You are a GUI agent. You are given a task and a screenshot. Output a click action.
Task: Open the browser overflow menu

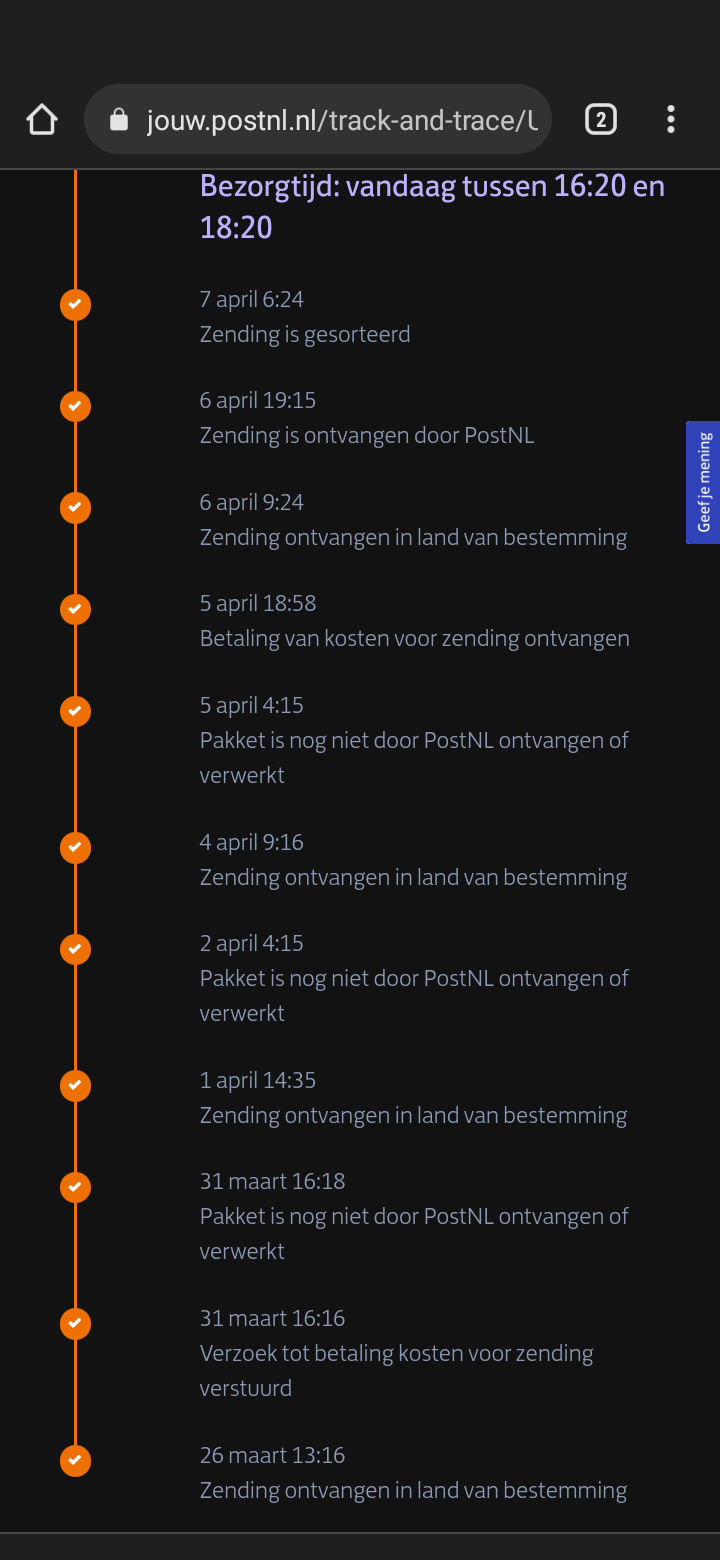click(670, 120)
